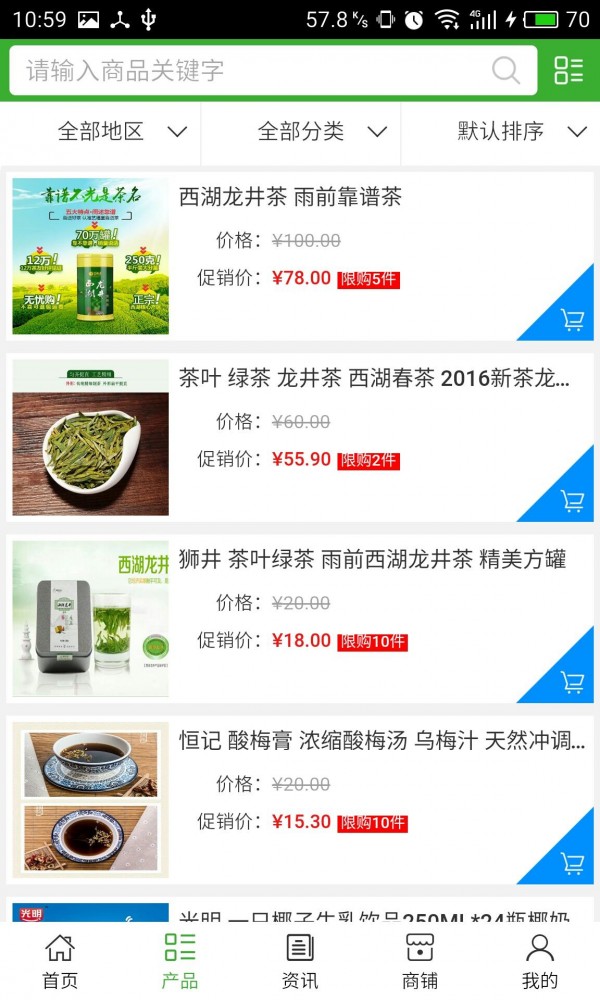600x1000 pixels.
Task: Open the 狮井 茶叶绿茶 product card
Action: coord(372,560)
